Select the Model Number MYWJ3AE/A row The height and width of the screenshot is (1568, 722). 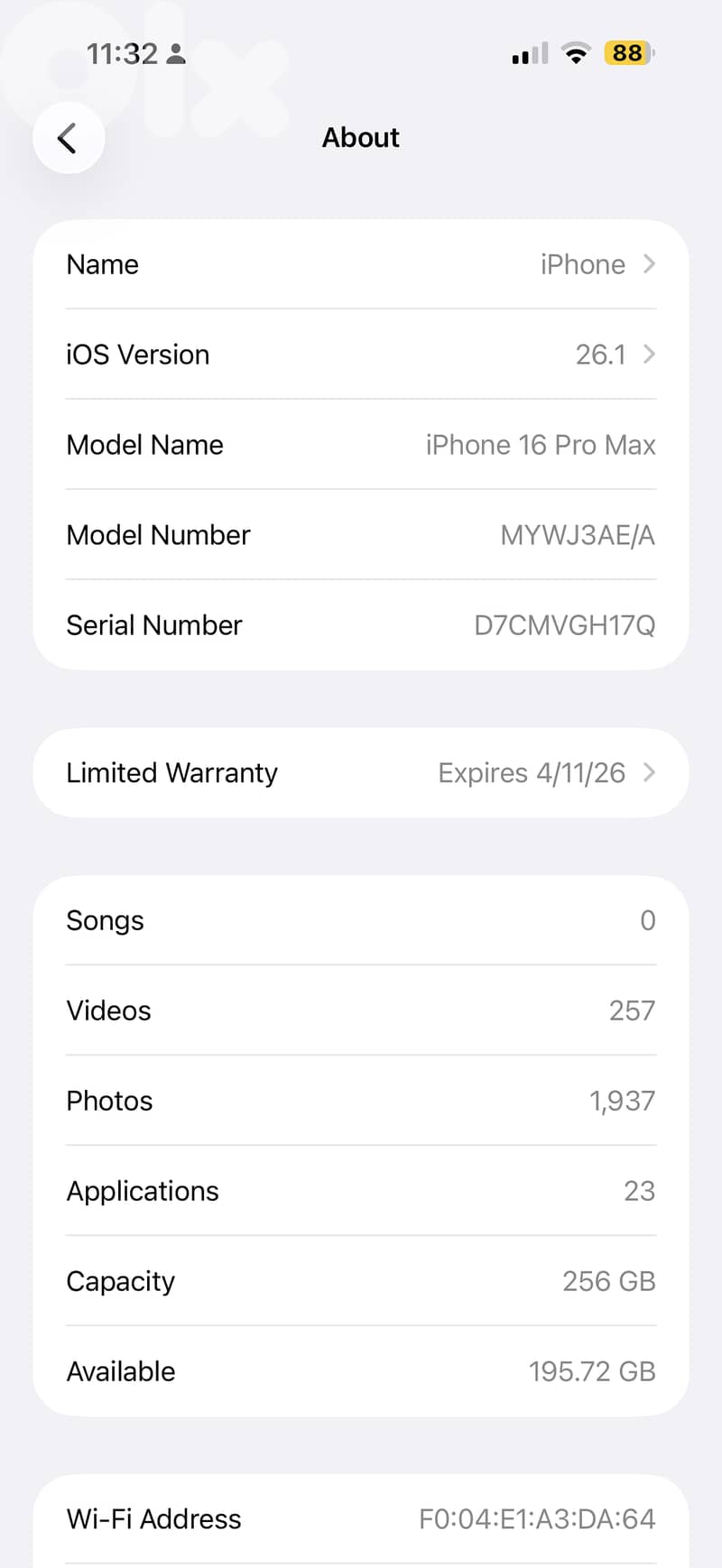(x=361, y=534)
